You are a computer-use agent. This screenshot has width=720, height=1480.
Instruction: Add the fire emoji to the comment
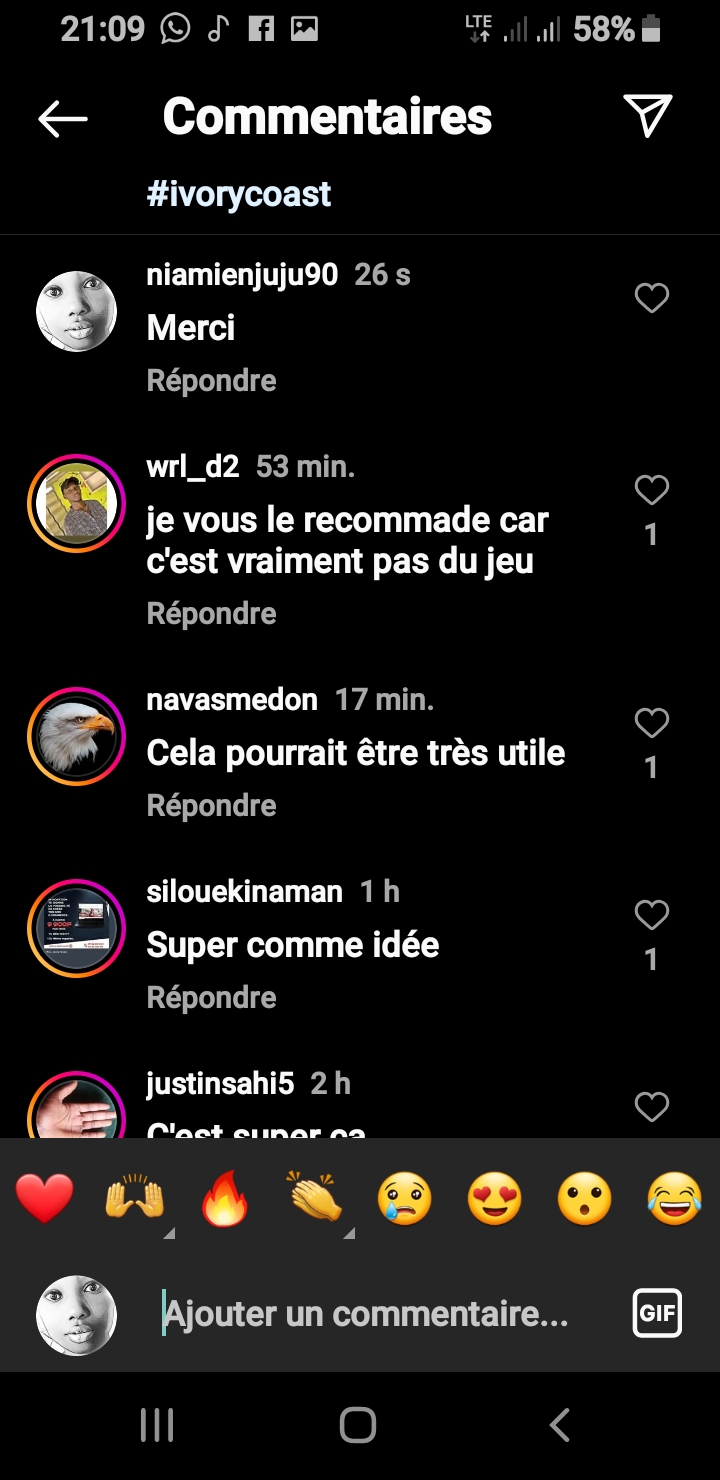[225, 1198]
